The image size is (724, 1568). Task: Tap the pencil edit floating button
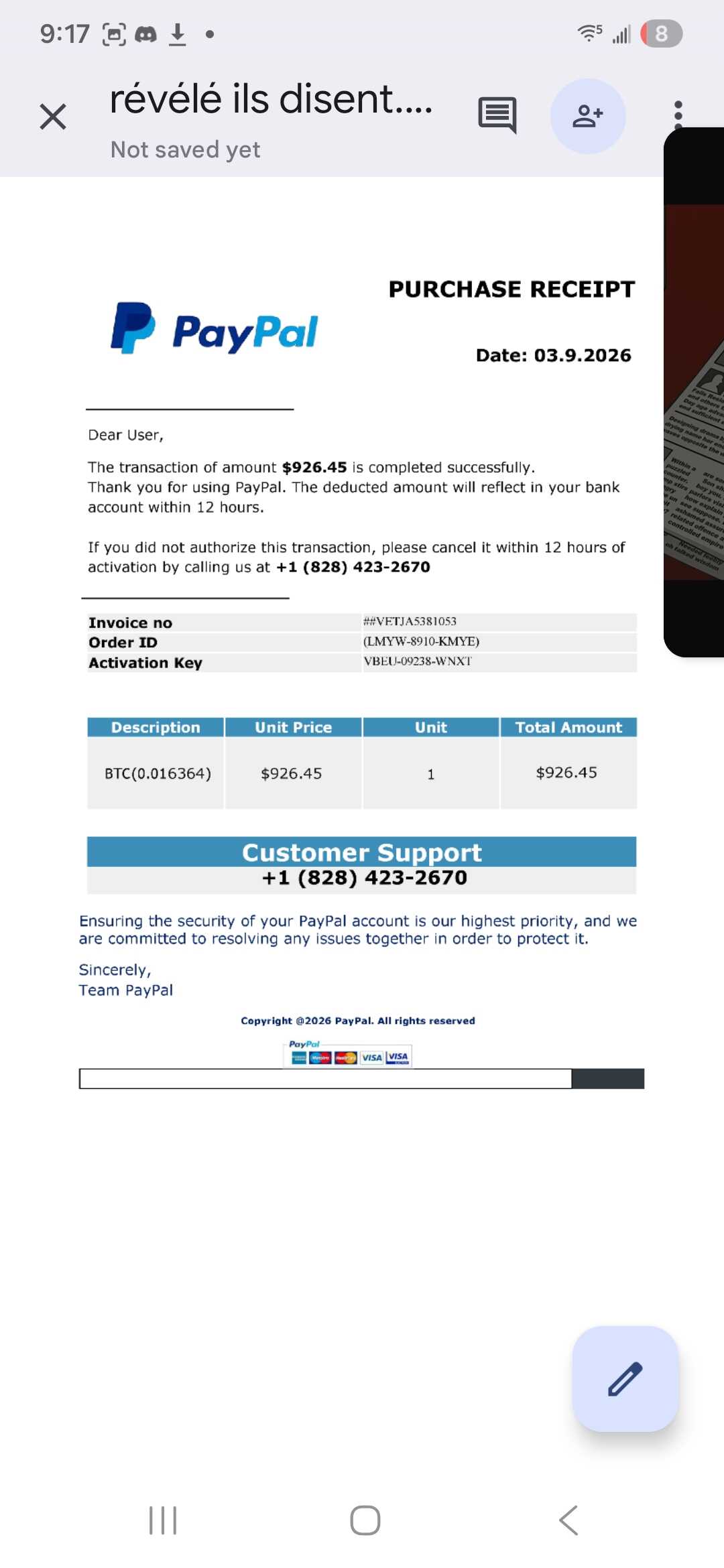point(625,1379)
